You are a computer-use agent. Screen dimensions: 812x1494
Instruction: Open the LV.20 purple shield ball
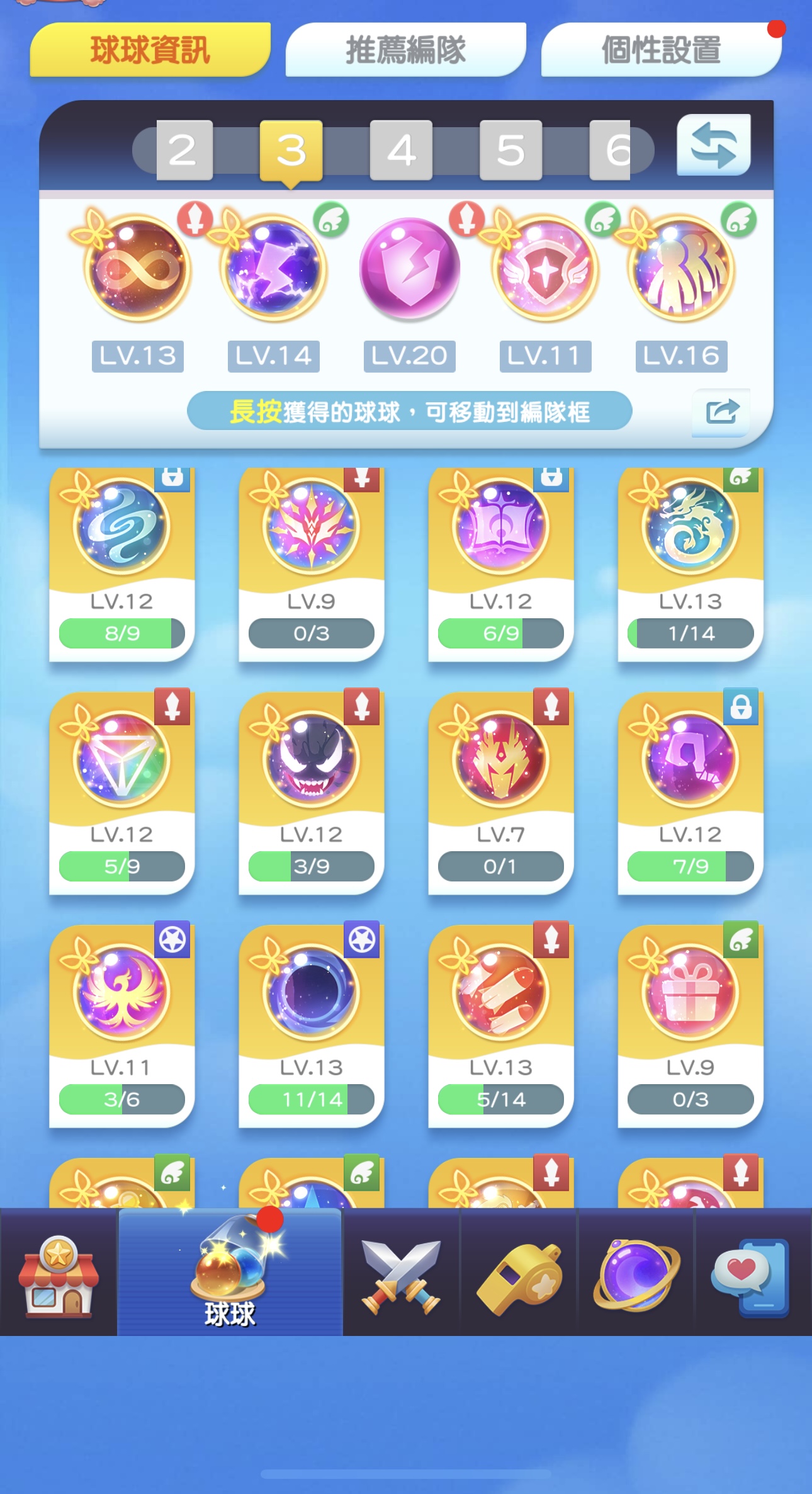coord(409,268)
